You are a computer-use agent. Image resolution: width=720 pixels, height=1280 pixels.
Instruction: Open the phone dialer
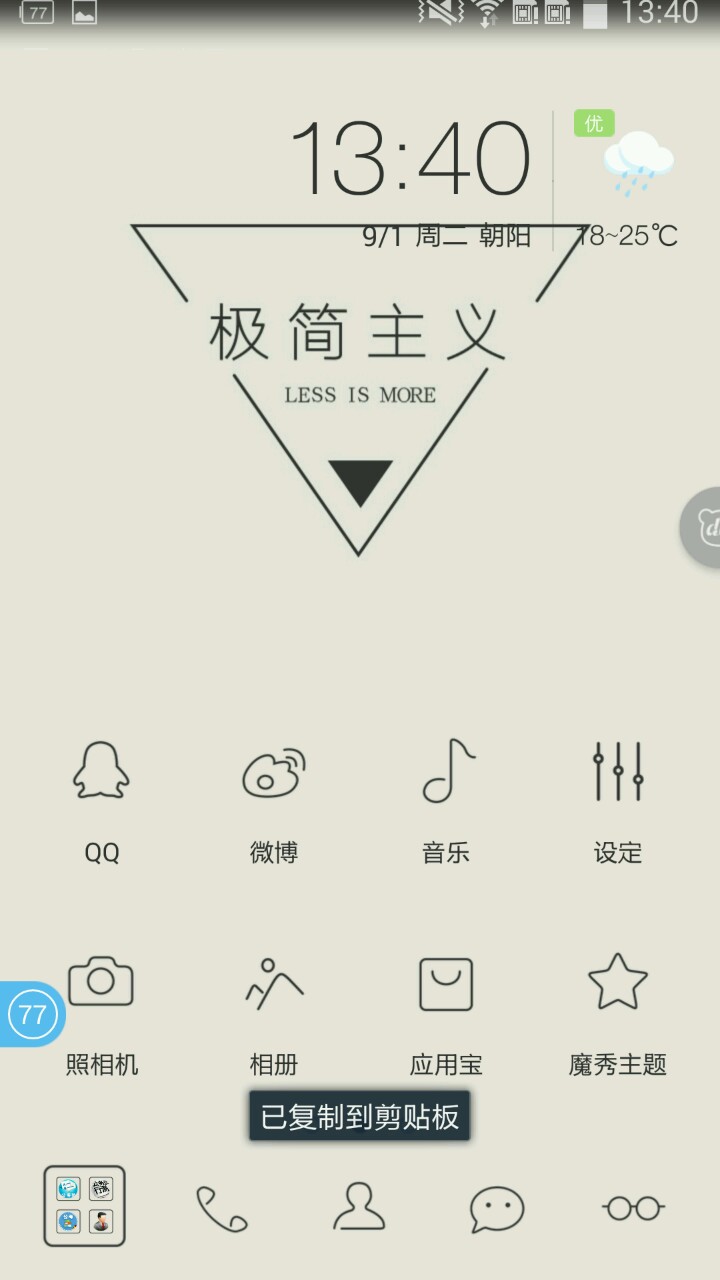[x=222, y=1208]
